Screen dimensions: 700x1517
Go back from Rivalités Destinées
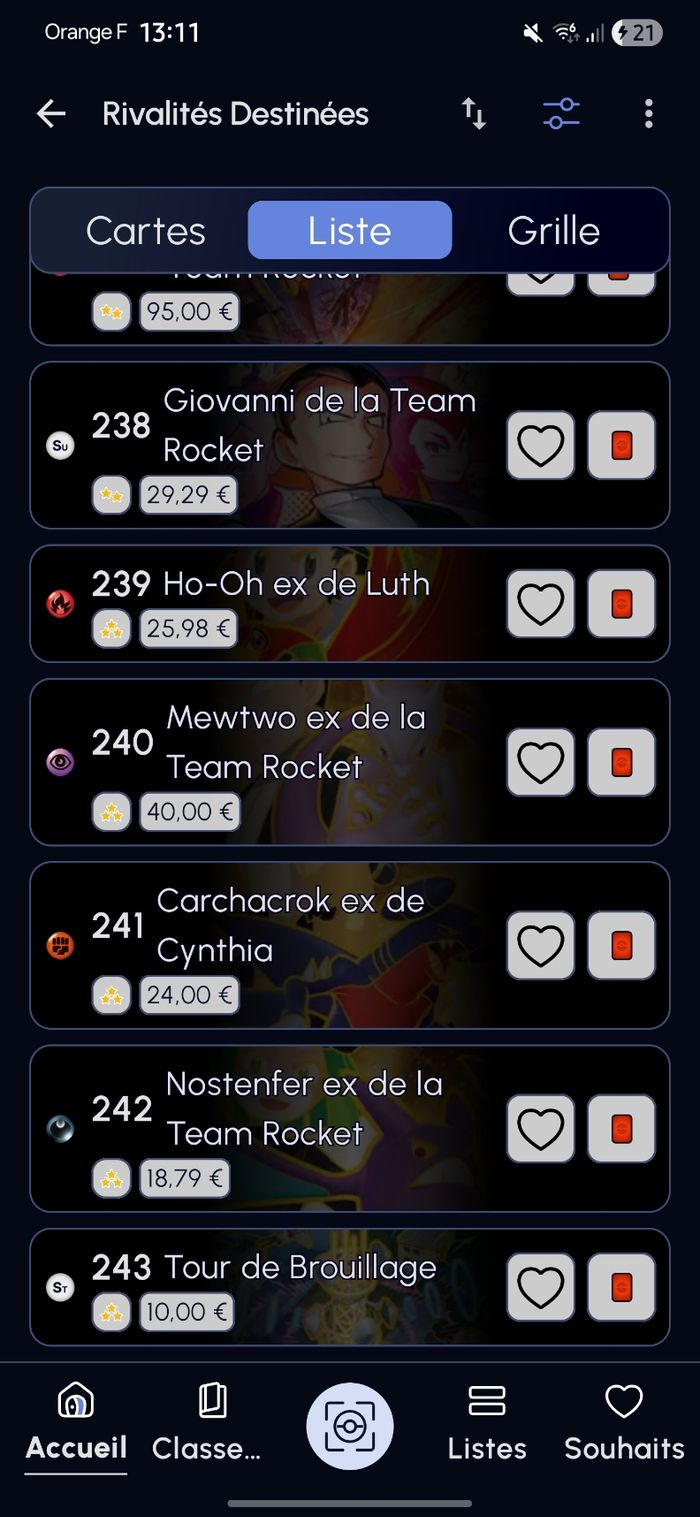[x=51, y=114]
